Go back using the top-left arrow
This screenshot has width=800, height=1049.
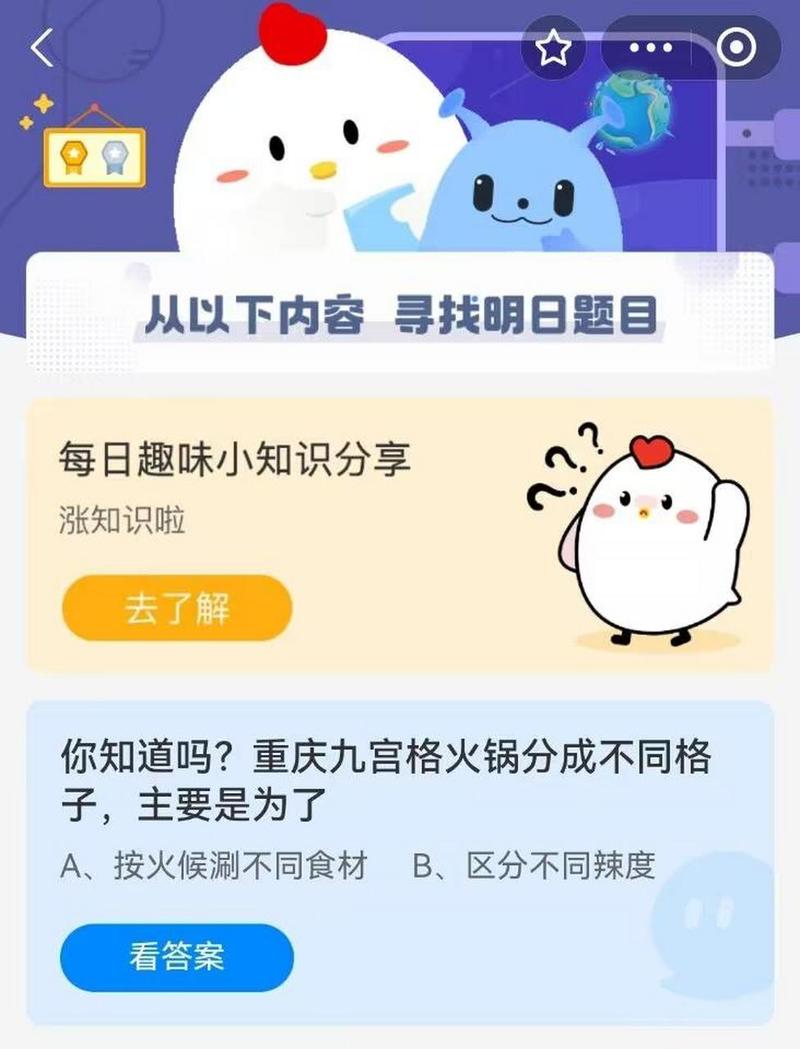coord(42,48)
